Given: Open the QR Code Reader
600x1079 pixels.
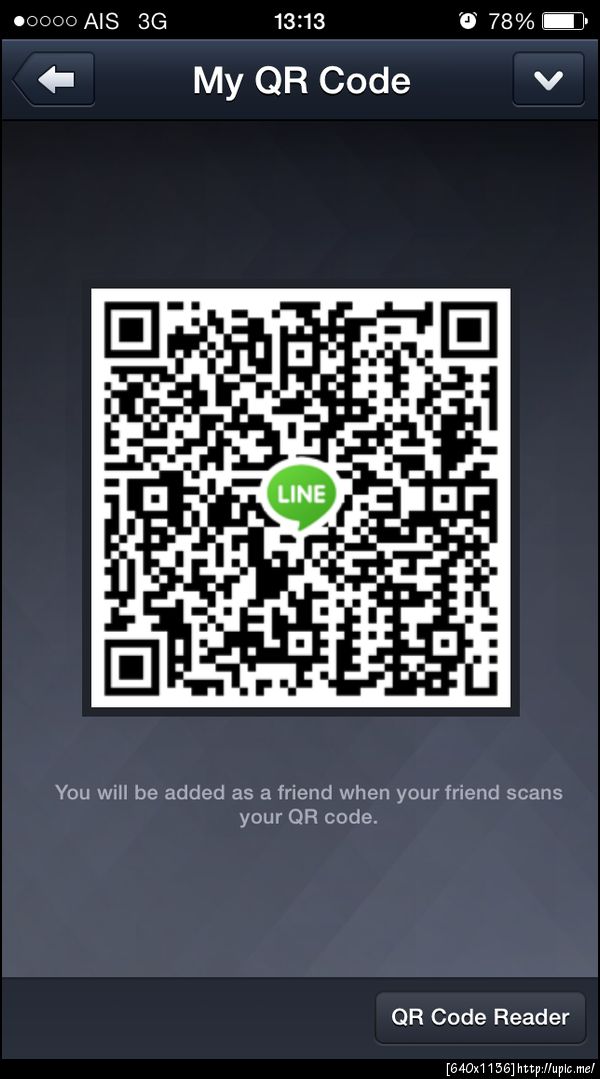Looking at the screenshot, I should 480,1018.
